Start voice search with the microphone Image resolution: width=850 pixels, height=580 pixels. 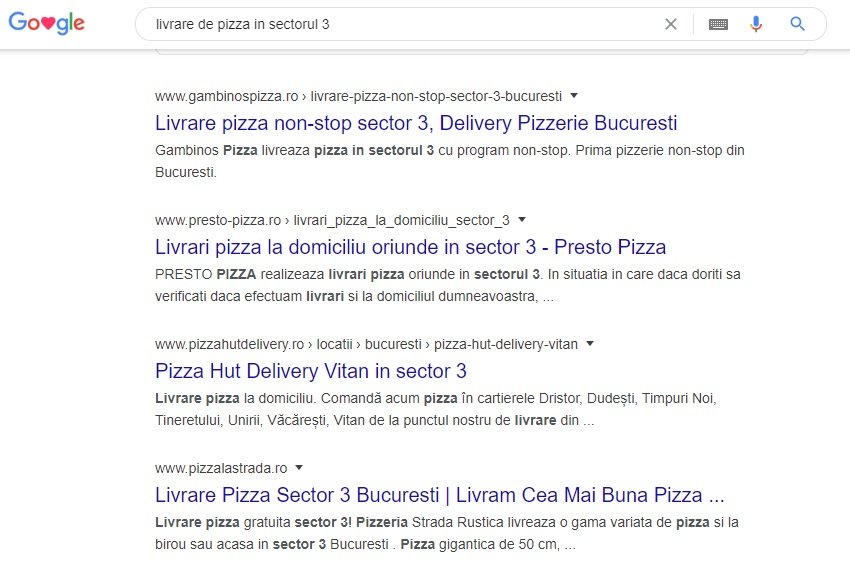point(756,24)
